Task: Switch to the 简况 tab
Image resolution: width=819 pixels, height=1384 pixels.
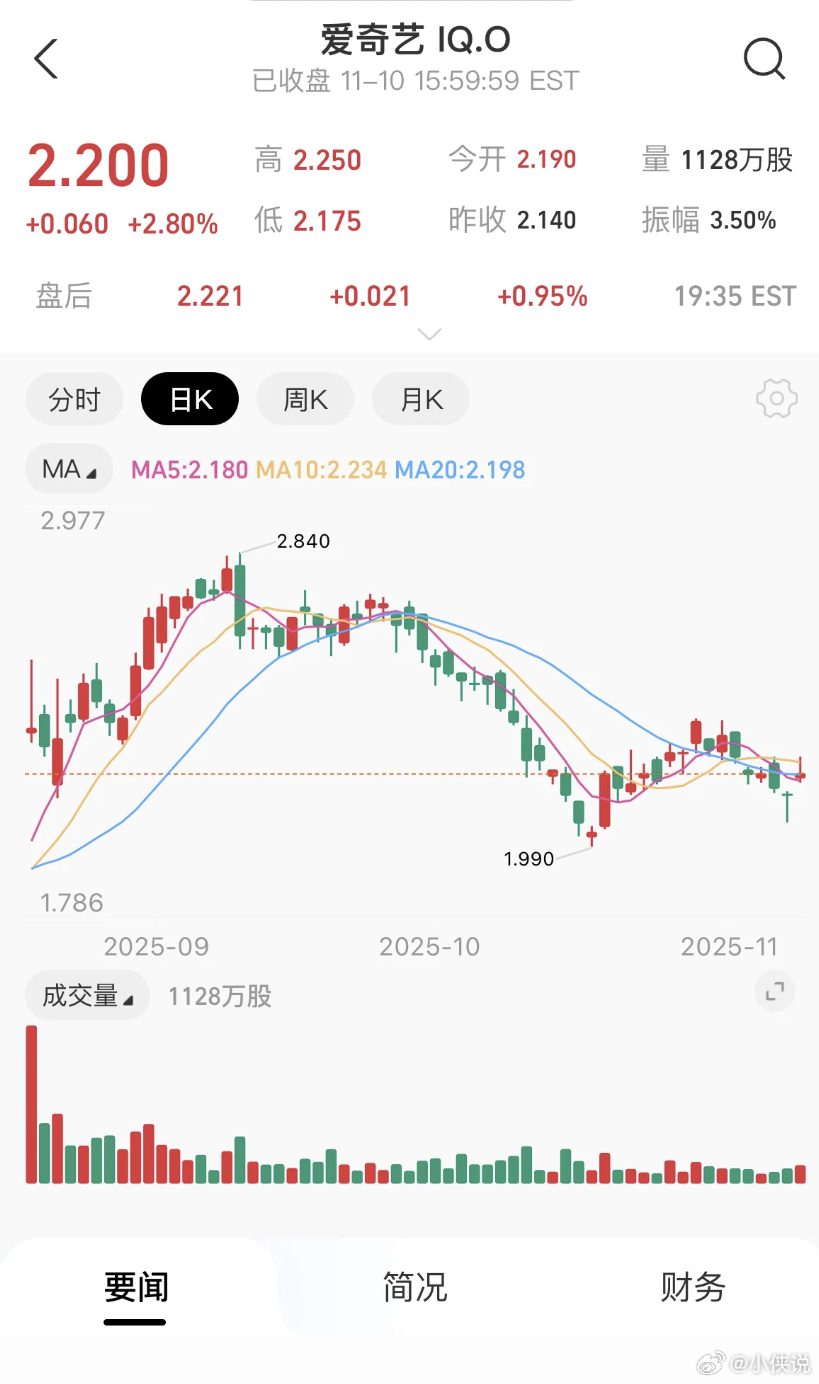Action: 414,1287
